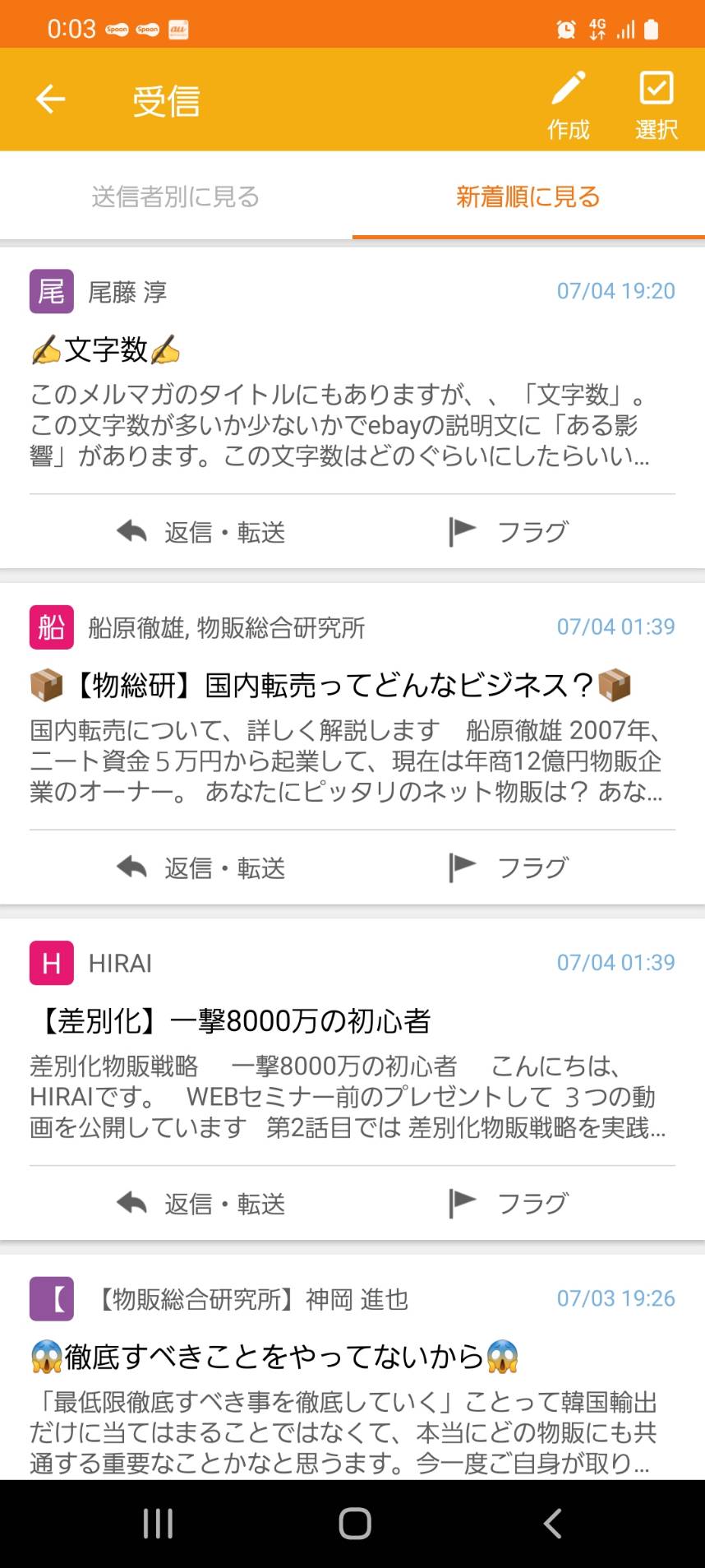The height and width of the screenshot is (1568, 705).
Task: Flag the 文字数 mail from 尾藤 淳
Action: point(509,532)
